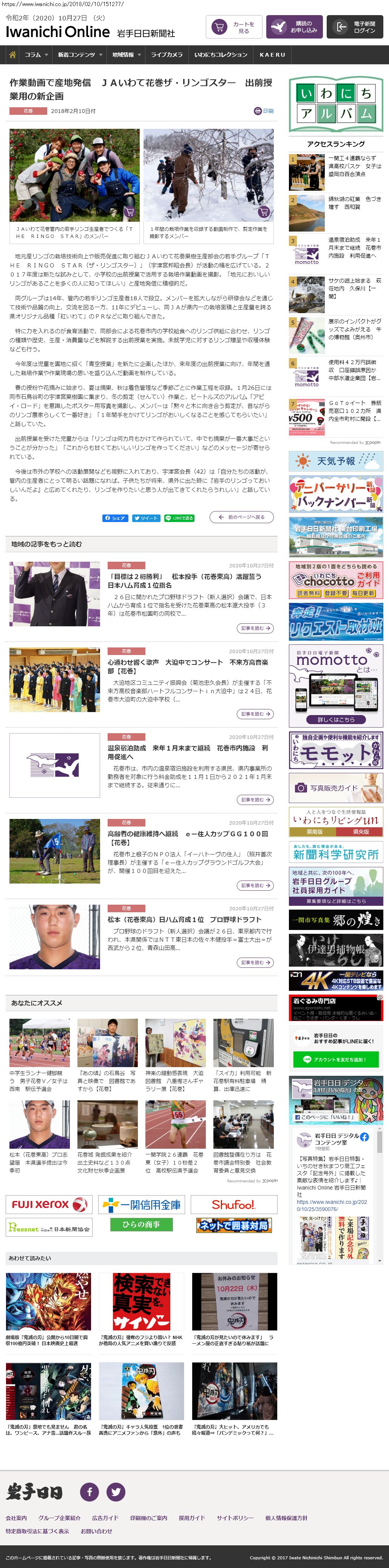Image resolution: width=389 pixels, height=1568 pixels.
Task: Open the お問い合わせ contact link
Action: click(x=97, y=1531)
